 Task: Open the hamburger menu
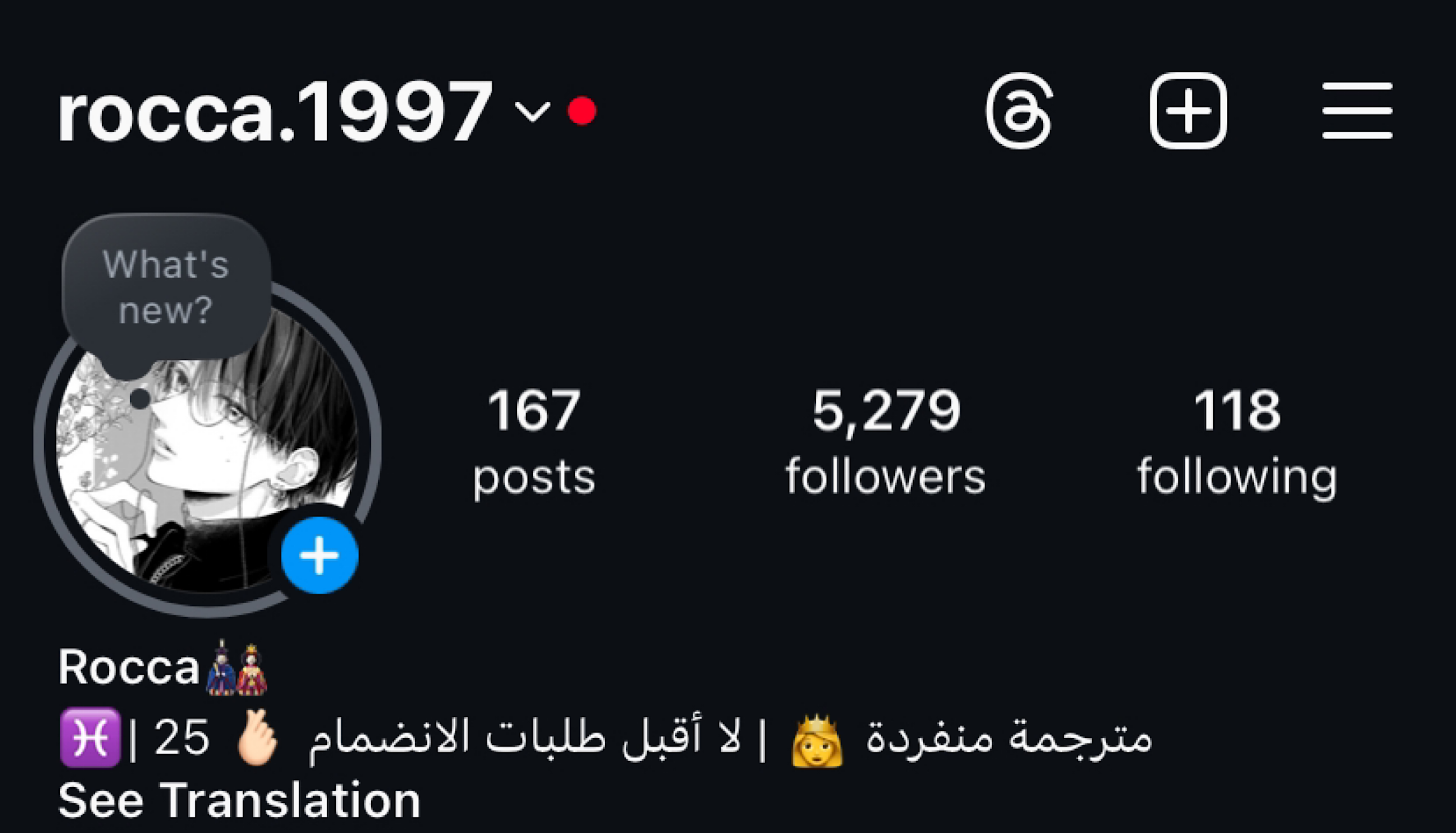[x=1357, y=111]
